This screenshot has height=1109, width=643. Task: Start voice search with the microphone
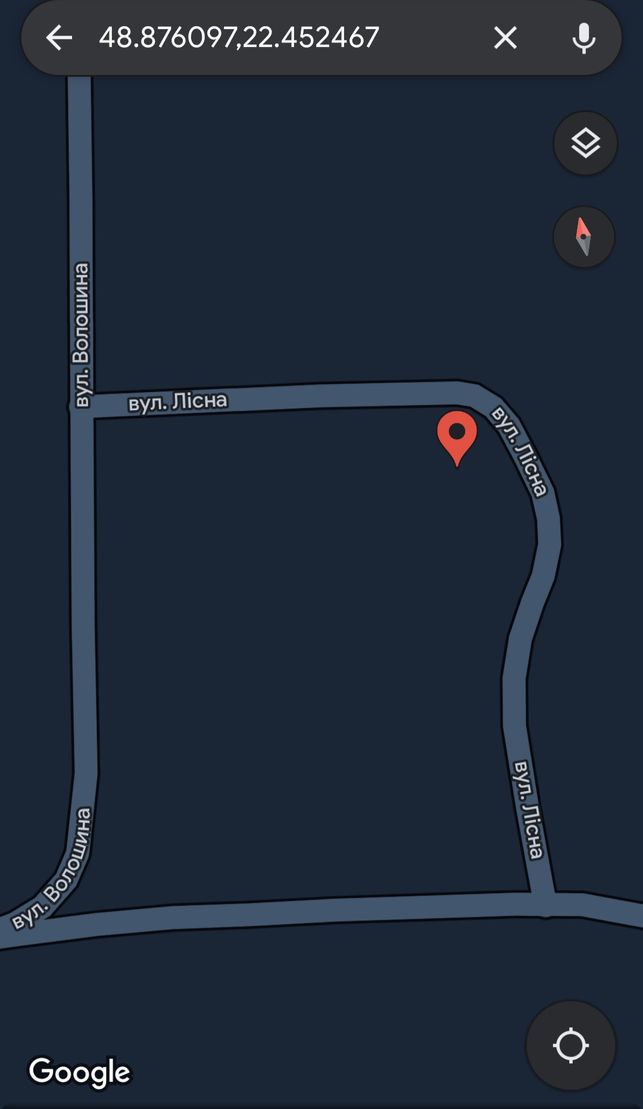point(584,37)
